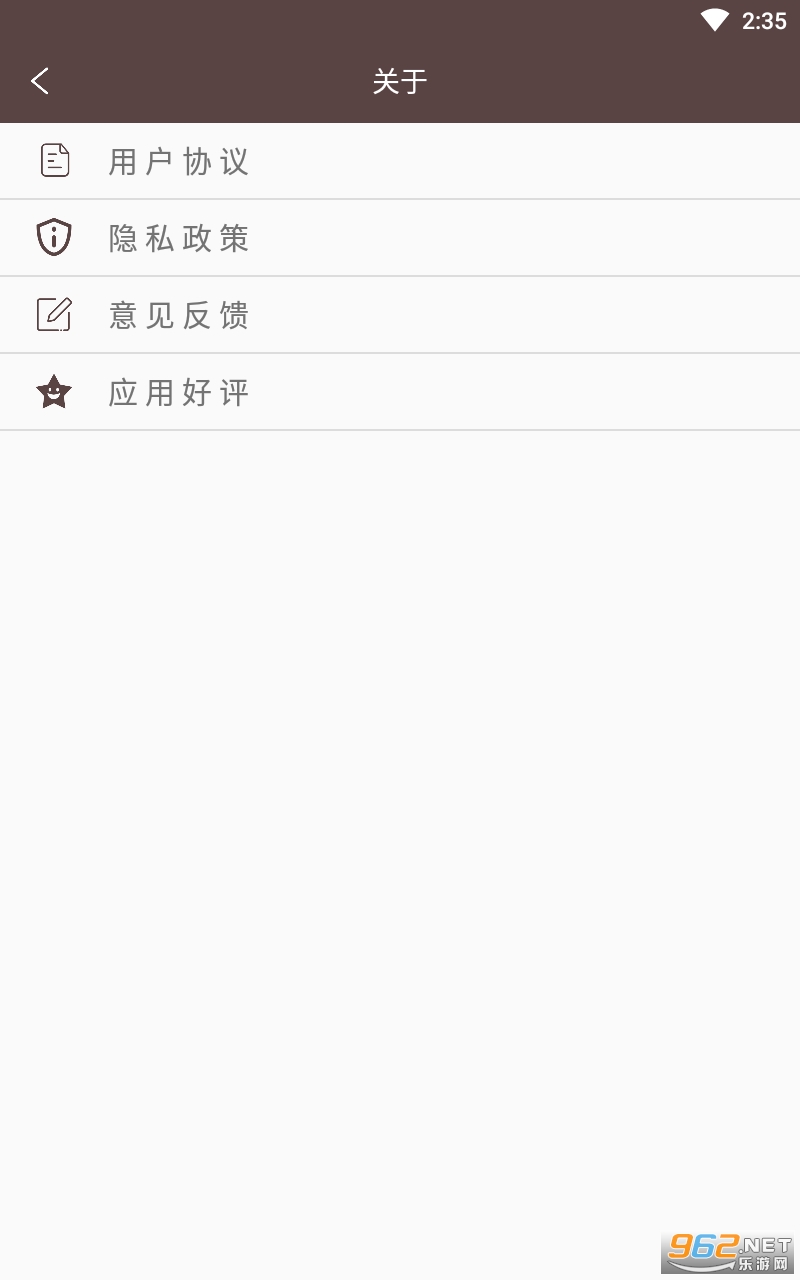Go back from the 关于 page
The image size is (800, 1280).
click(x=40, y=81)
